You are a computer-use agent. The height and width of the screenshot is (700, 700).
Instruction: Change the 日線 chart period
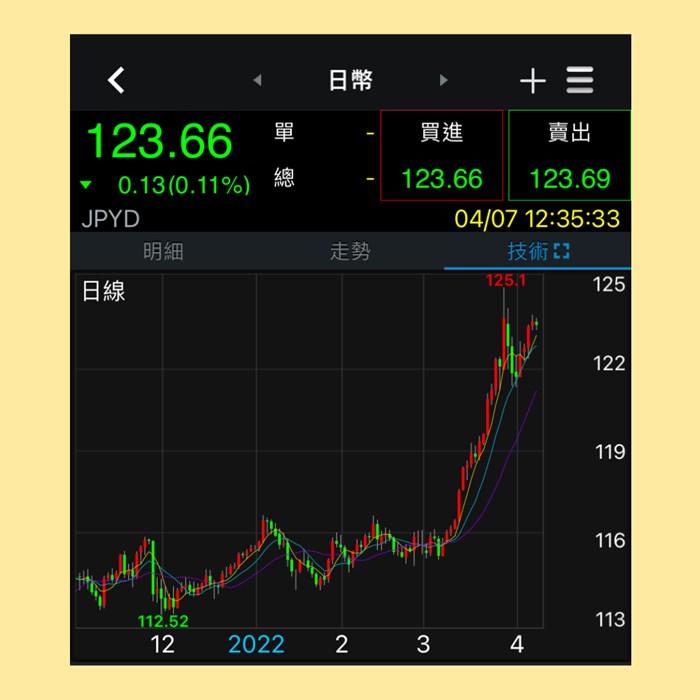(103, 292)
